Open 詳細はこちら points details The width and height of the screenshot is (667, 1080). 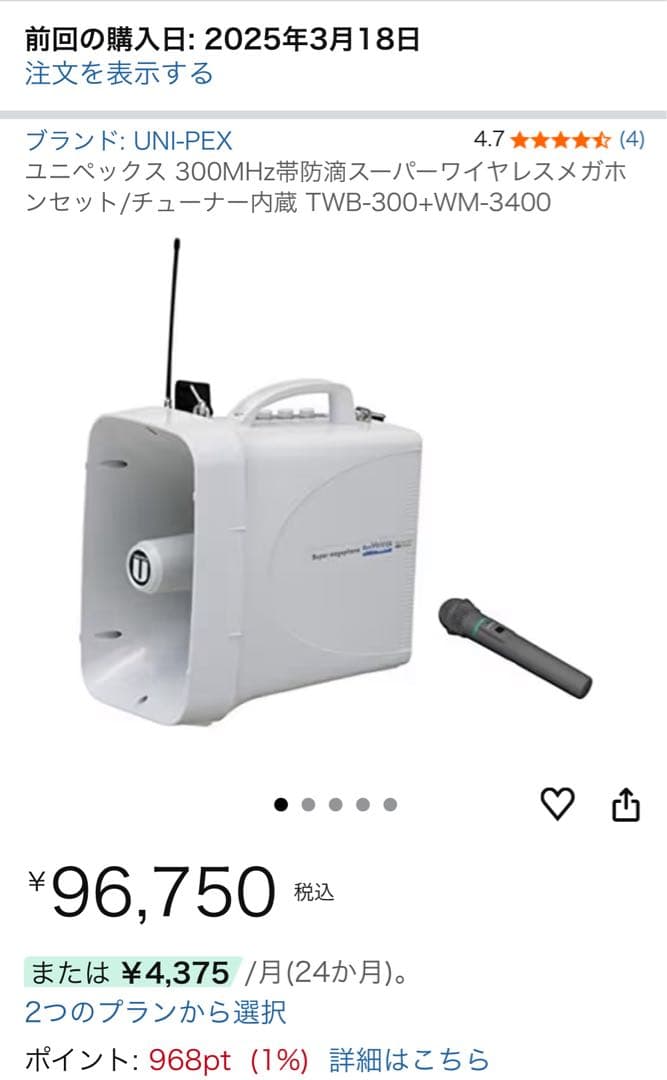pyautogui.click(x=410, y=1059)
